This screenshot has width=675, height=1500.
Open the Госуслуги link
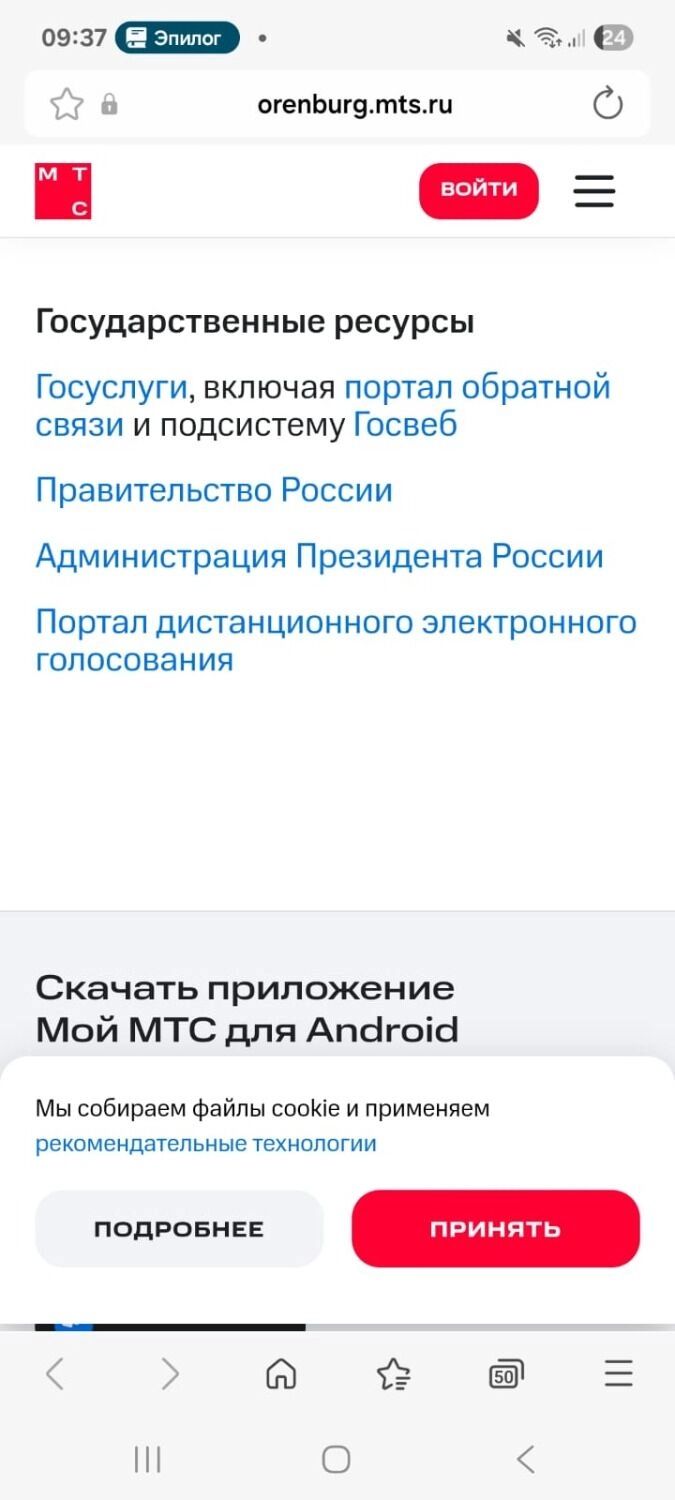[x=111, y=386]
